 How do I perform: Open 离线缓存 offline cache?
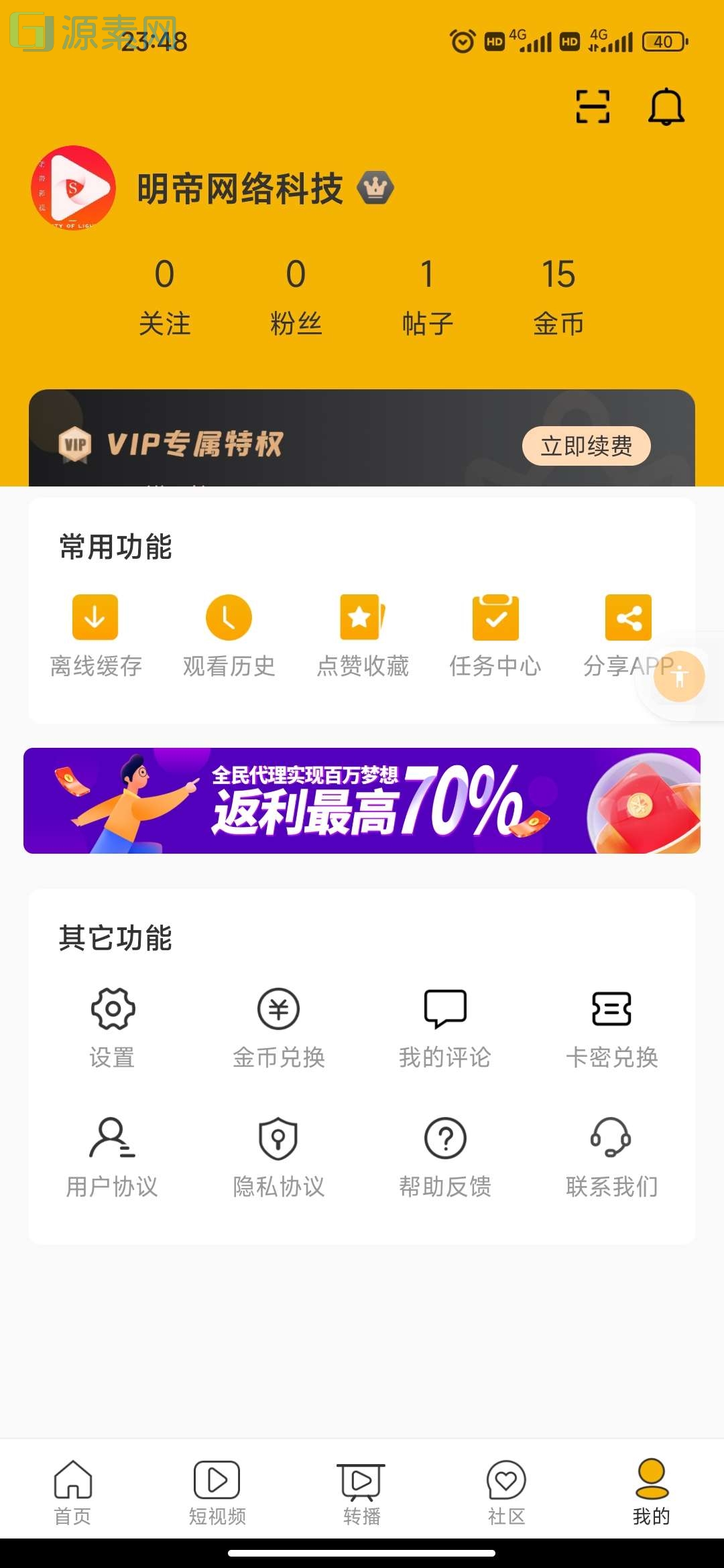[x=95, y=633]
